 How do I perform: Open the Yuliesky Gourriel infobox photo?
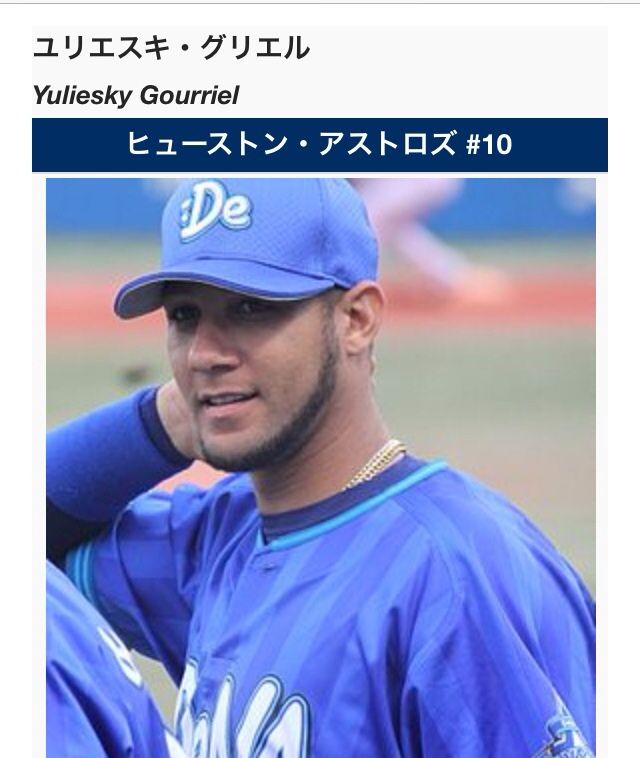[321, 468]
